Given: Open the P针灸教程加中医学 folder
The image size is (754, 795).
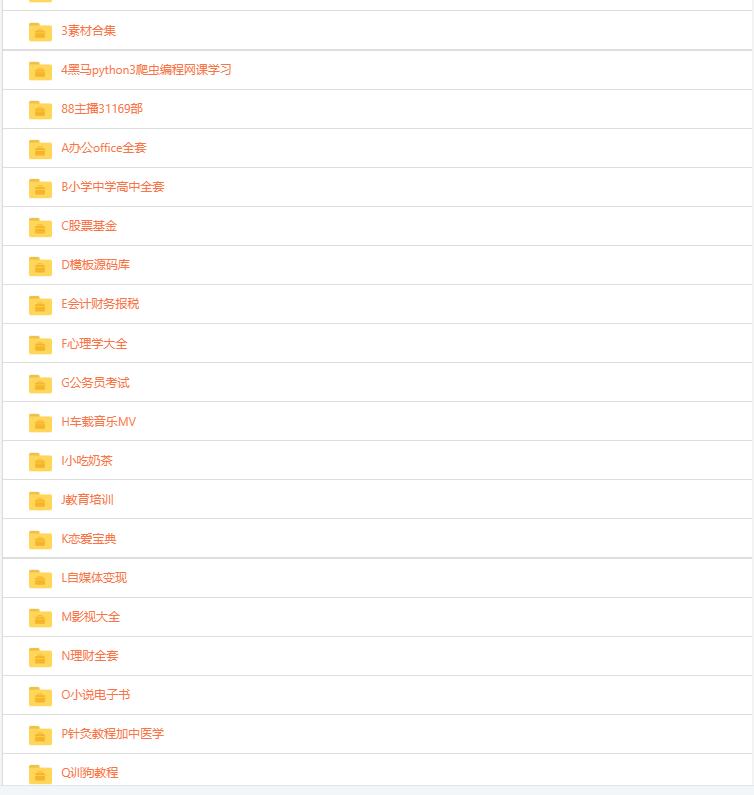Looking at the screenshot, I should coord(112,734).
